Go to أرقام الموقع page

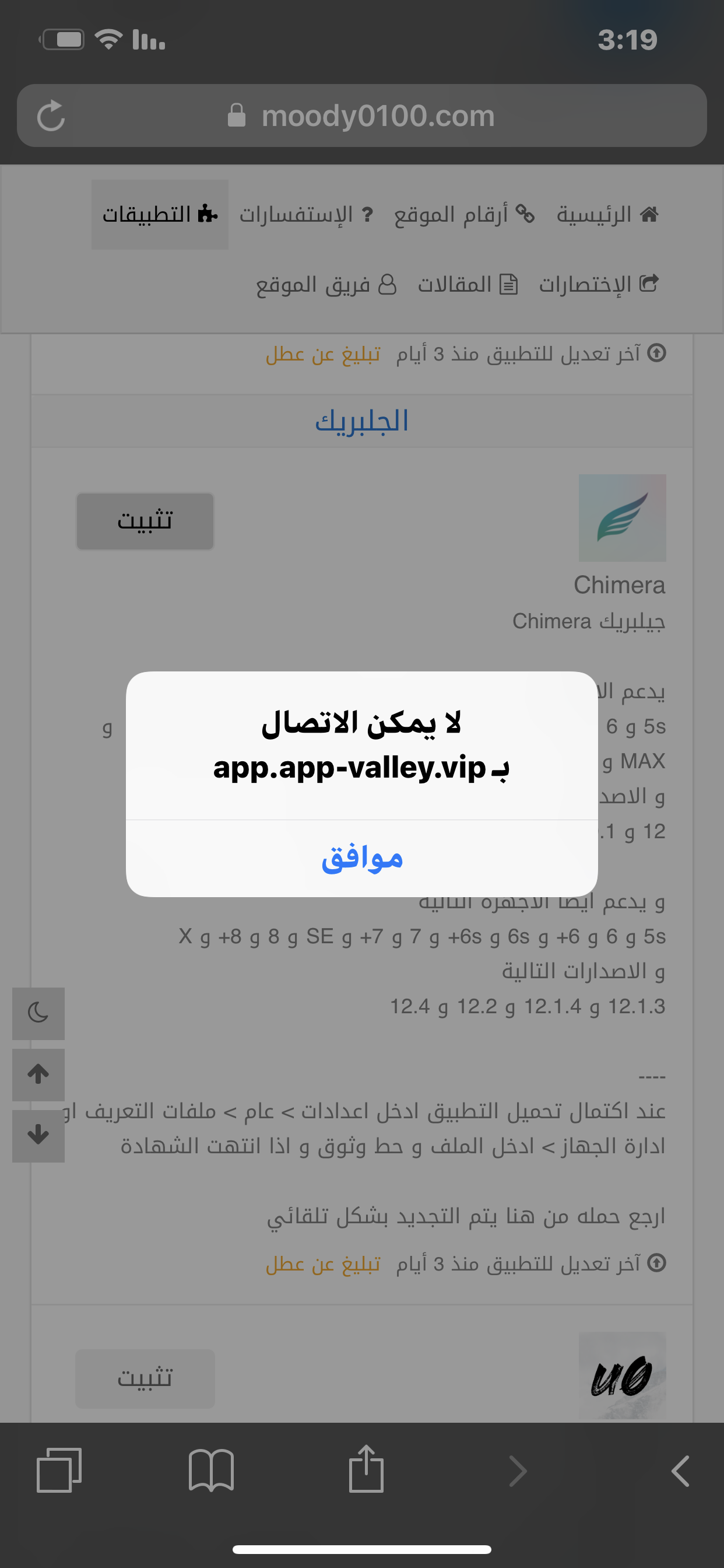(463, 214)
